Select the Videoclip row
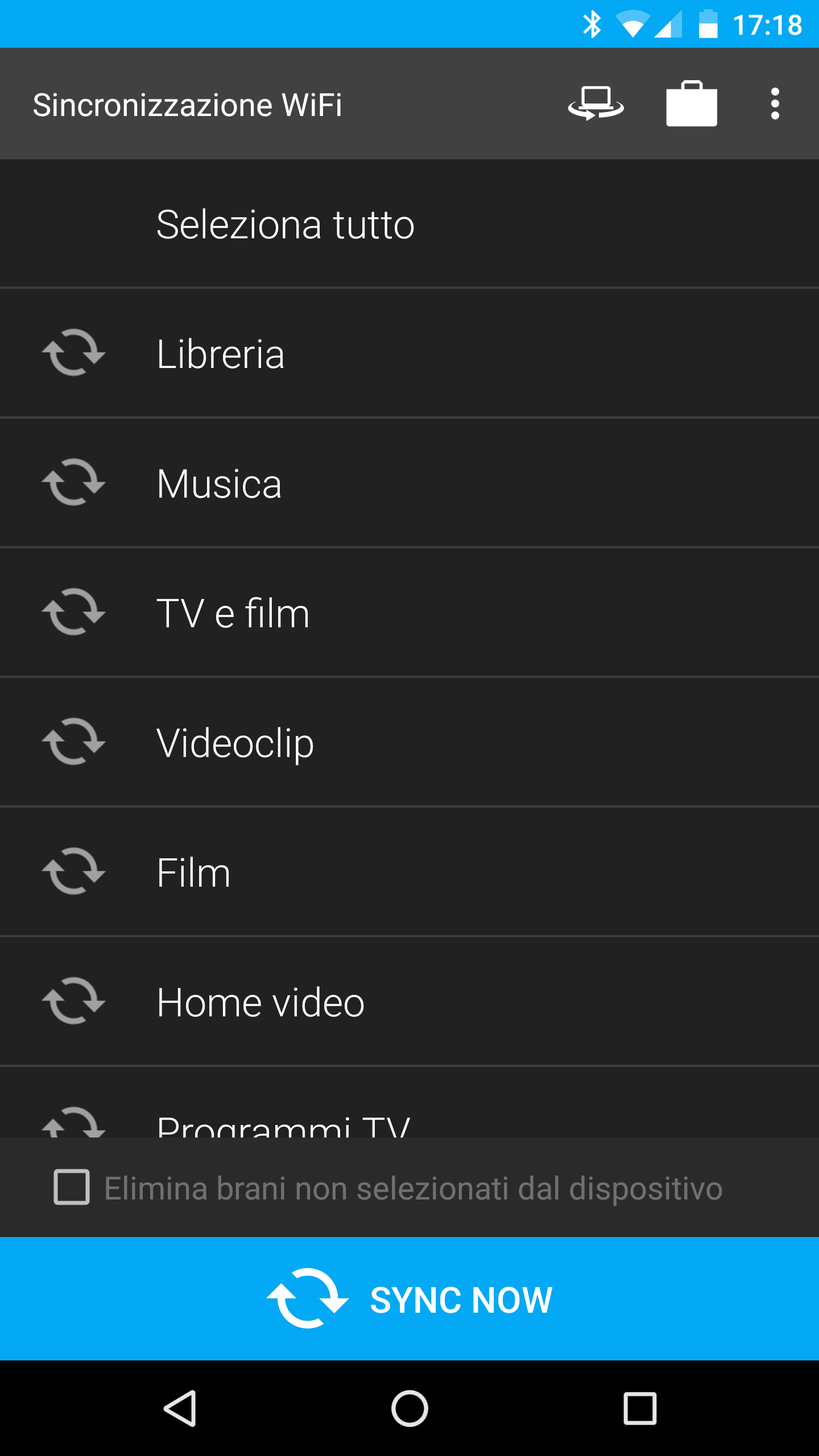This screenshot has height=1456, width=819. click(409, 742)
